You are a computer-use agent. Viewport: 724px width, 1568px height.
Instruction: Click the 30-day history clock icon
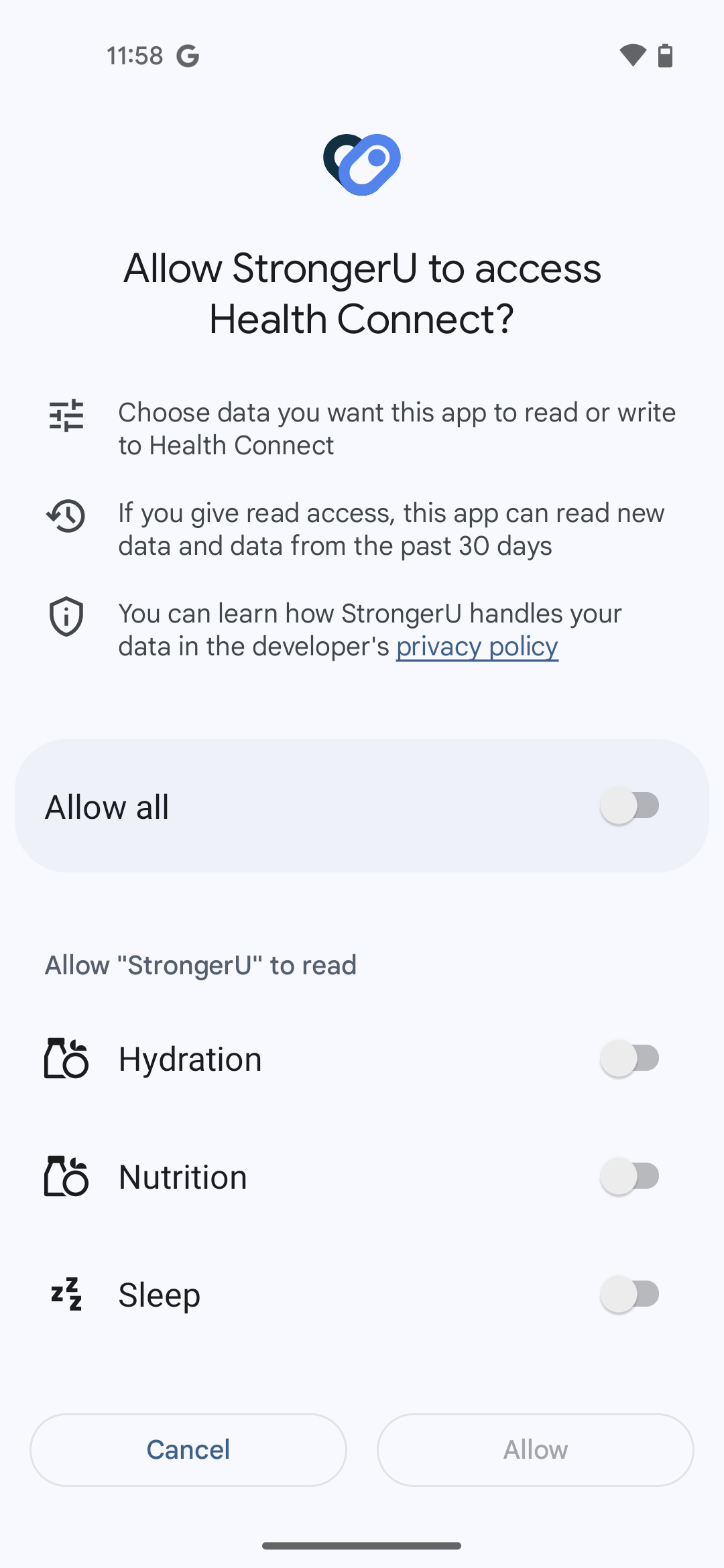66,517
